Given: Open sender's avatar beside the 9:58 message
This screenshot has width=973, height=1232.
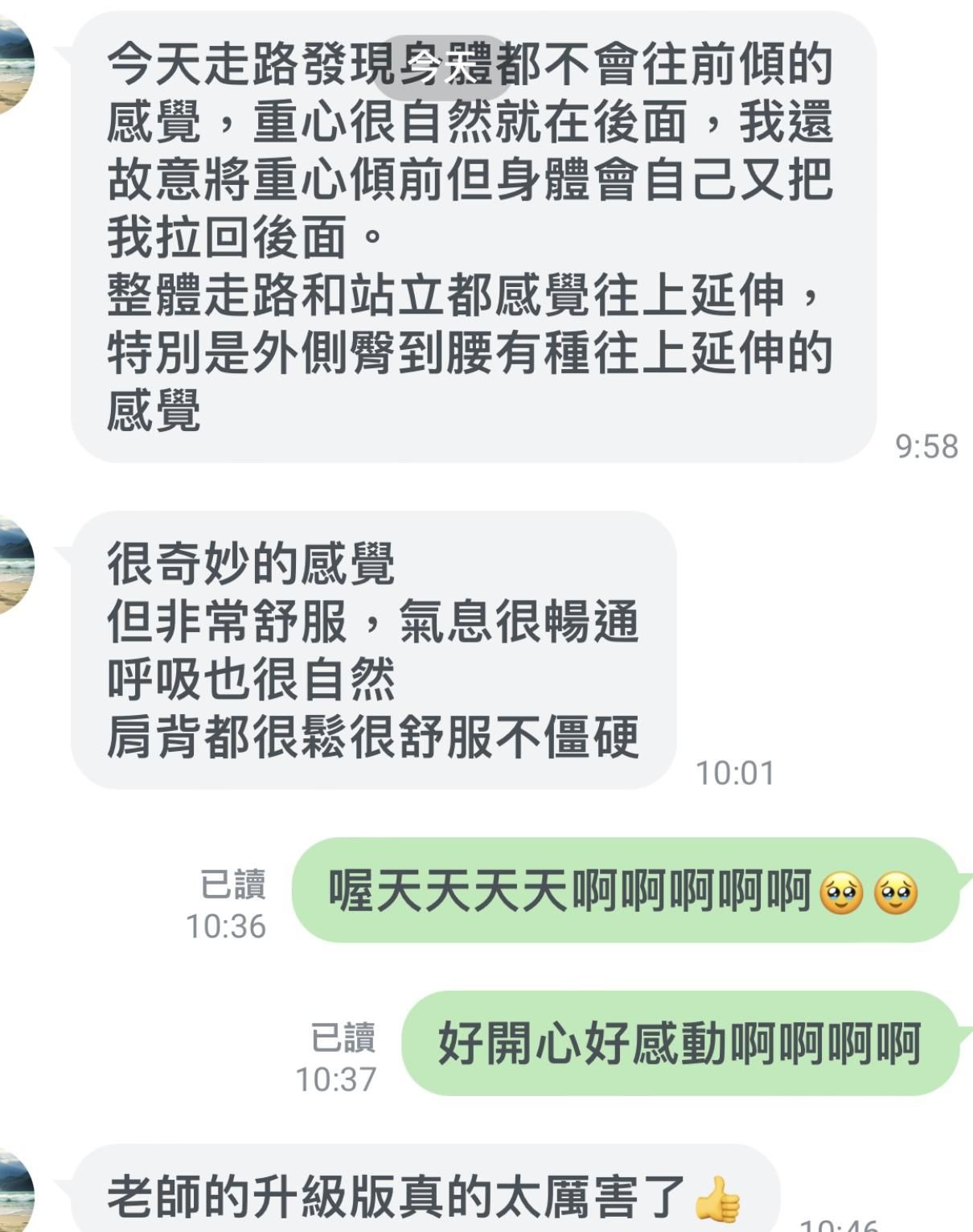Looking at the screenshot, I should click(x=14, y=64).
